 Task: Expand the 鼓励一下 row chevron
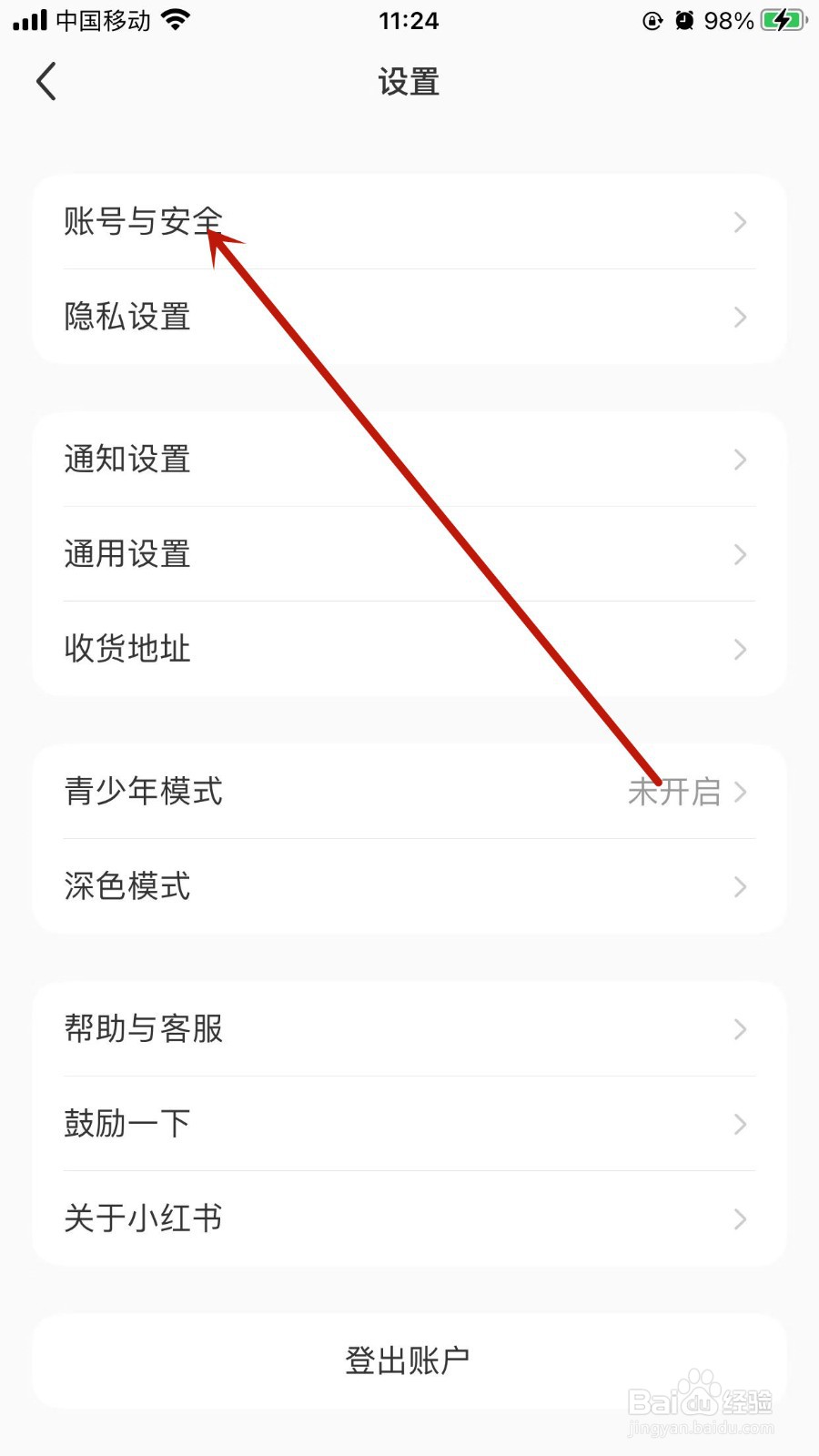coord(740,1125)
